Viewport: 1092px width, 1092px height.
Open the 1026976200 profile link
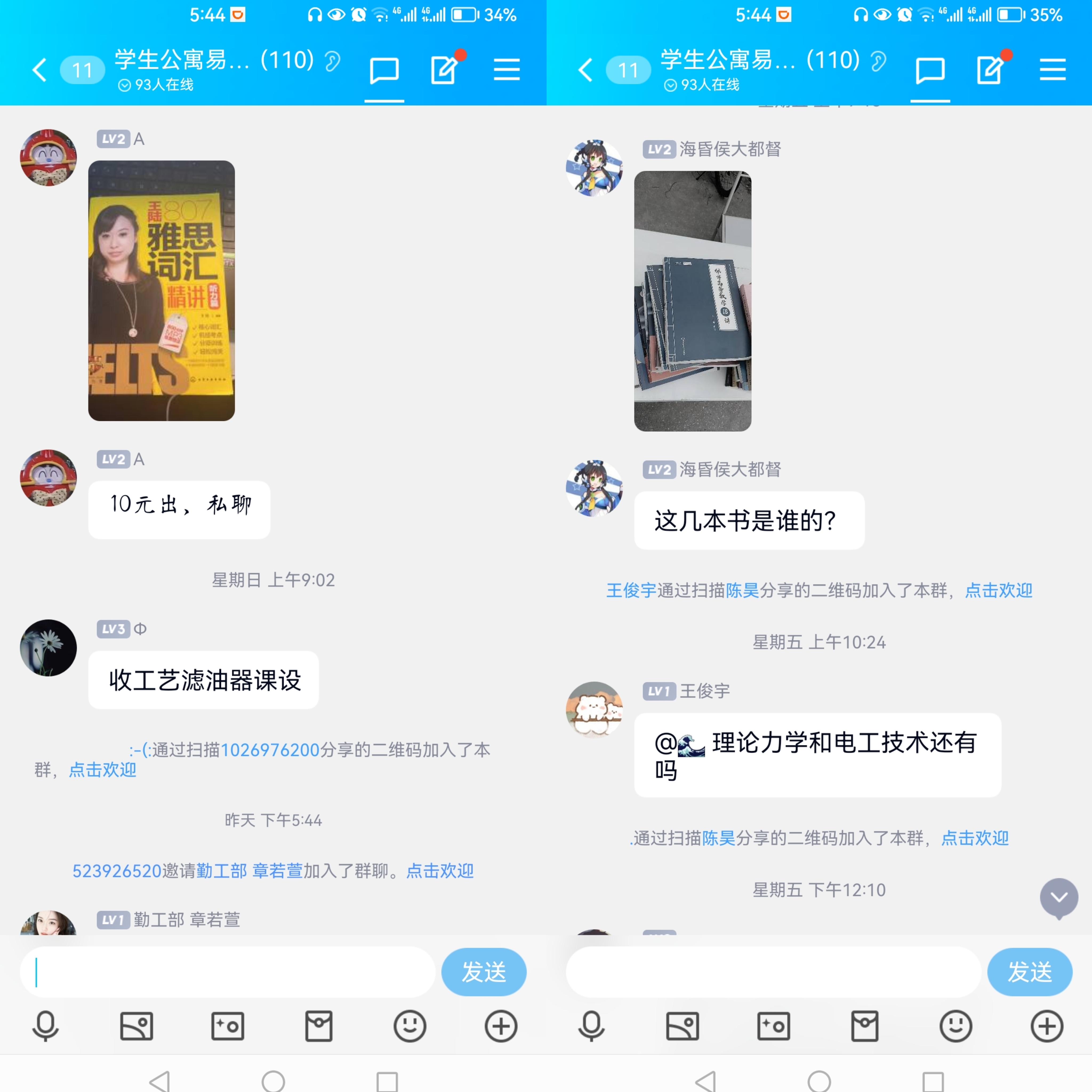(270, 750)
